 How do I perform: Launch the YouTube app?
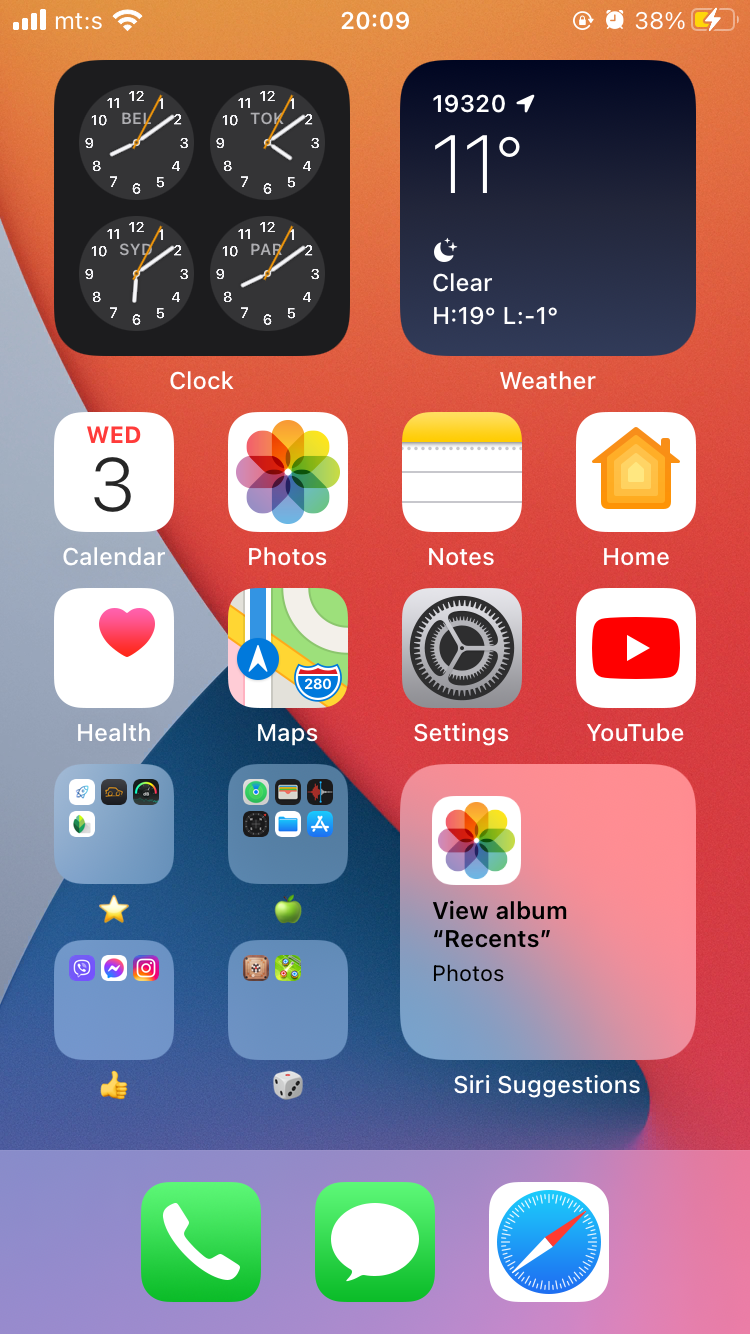[x=636, y=648]
